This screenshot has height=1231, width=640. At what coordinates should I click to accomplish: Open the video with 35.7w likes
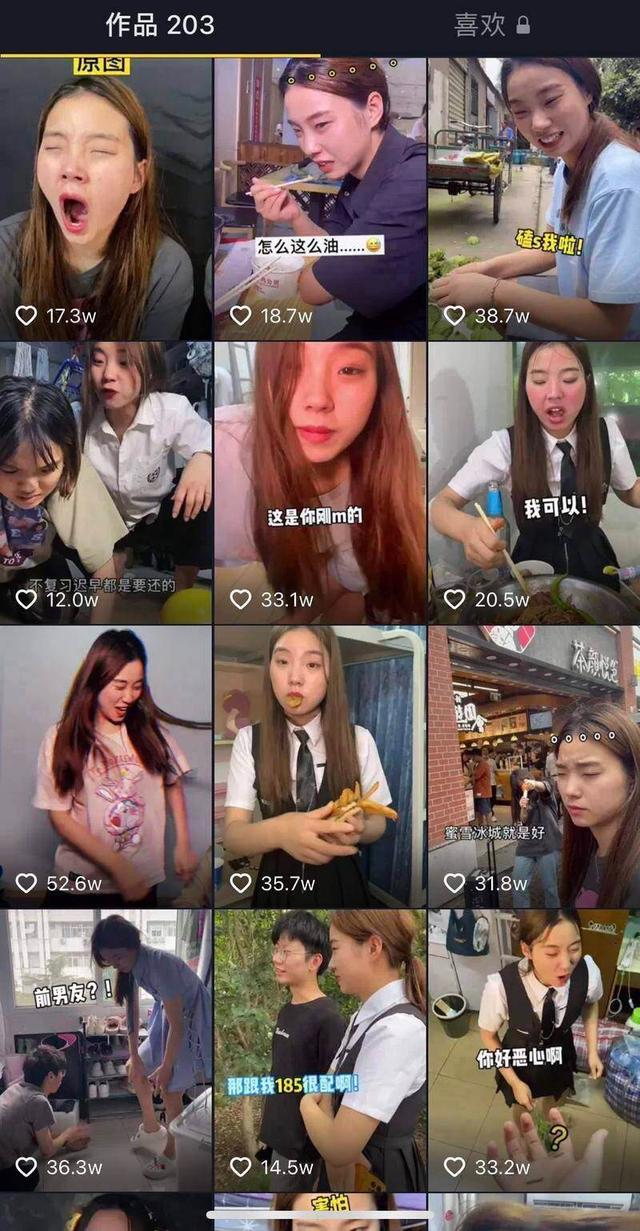pyautogui.click(x=320, y=766)
